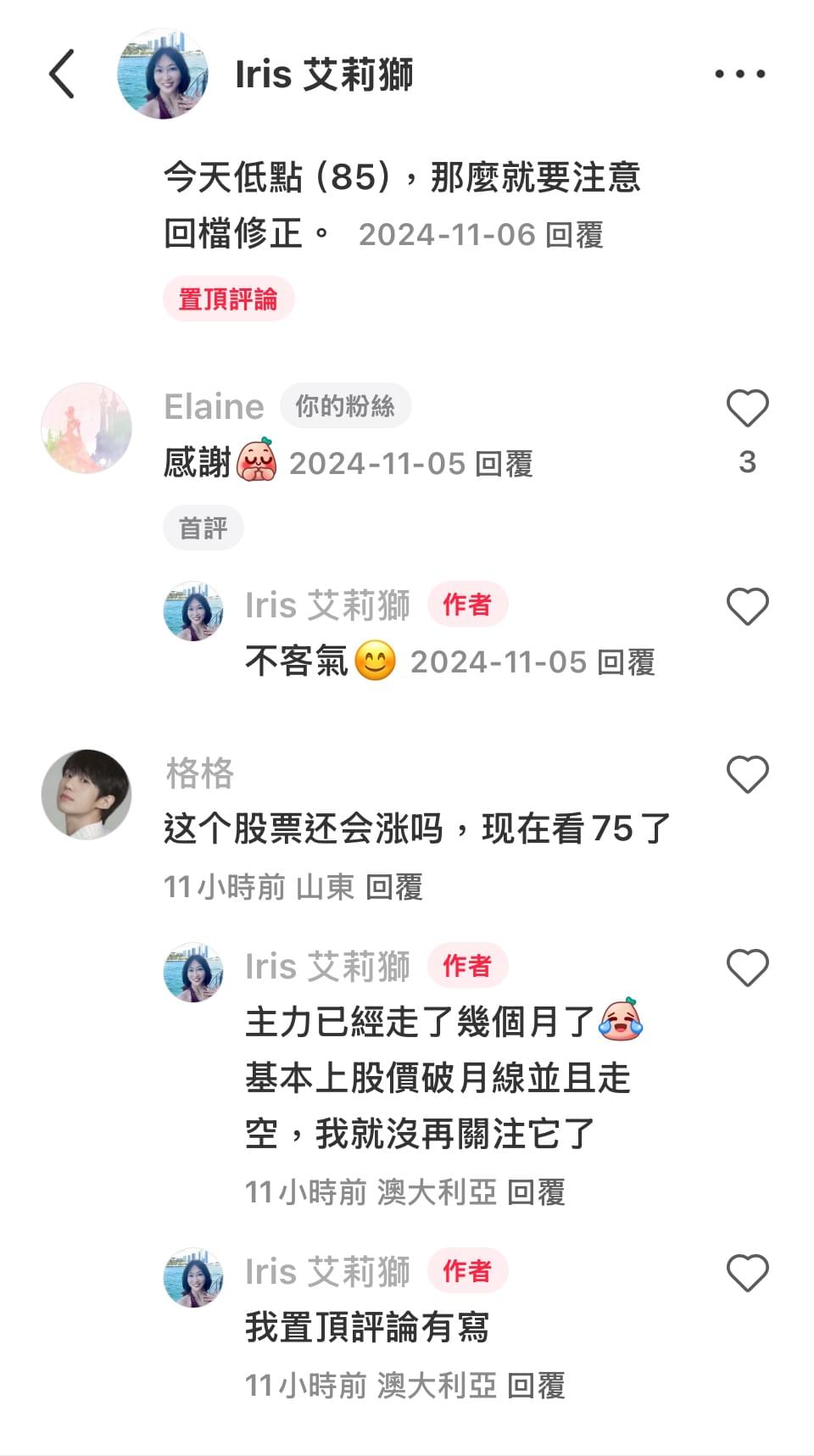Reply to Elaine's 感謝 comment
Screen dimensions: 814x1456
(504, 464)
